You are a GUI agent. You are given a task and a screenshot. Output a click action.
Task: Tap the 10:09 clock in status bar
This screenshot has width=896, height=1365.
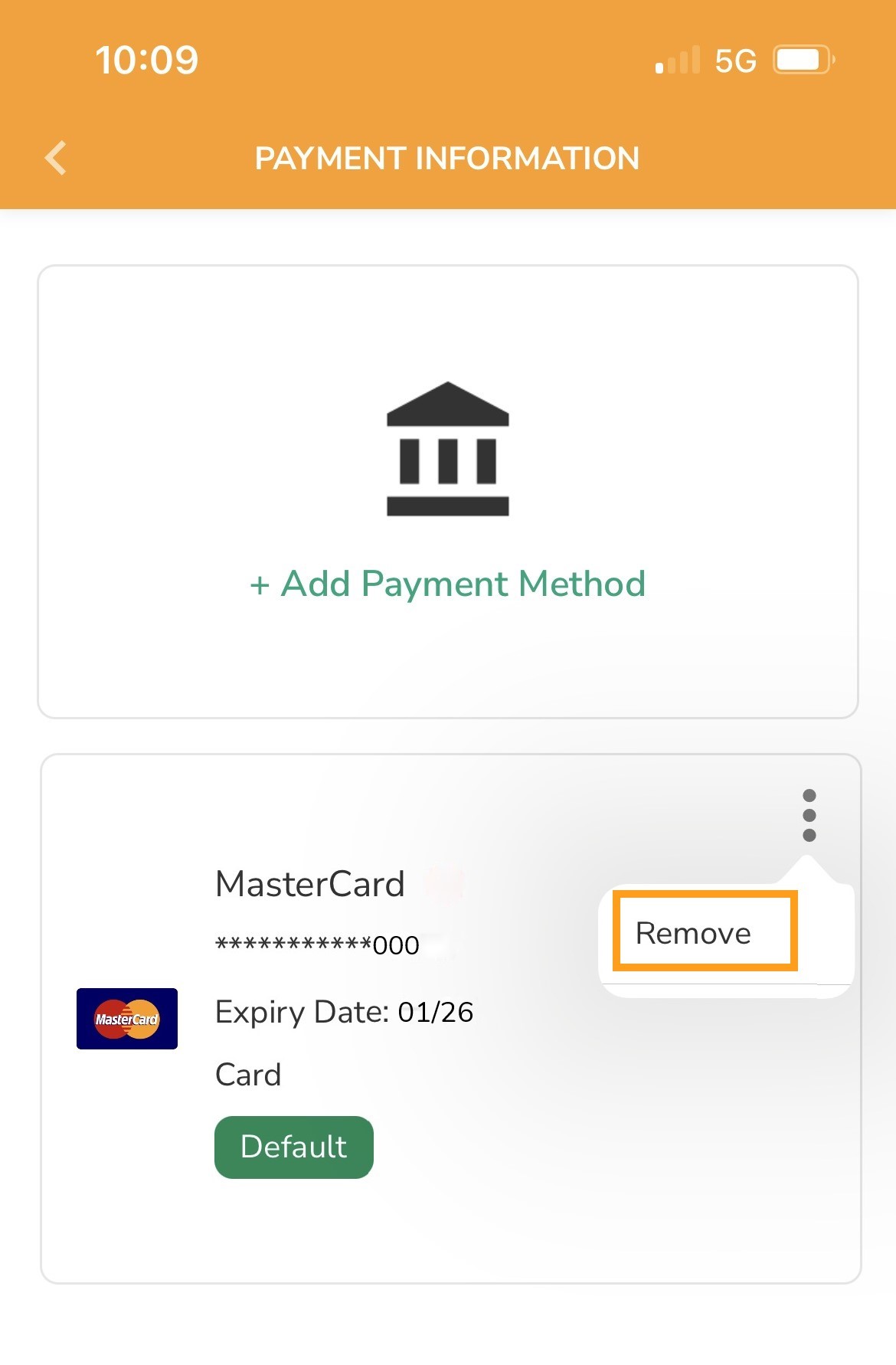147,59
